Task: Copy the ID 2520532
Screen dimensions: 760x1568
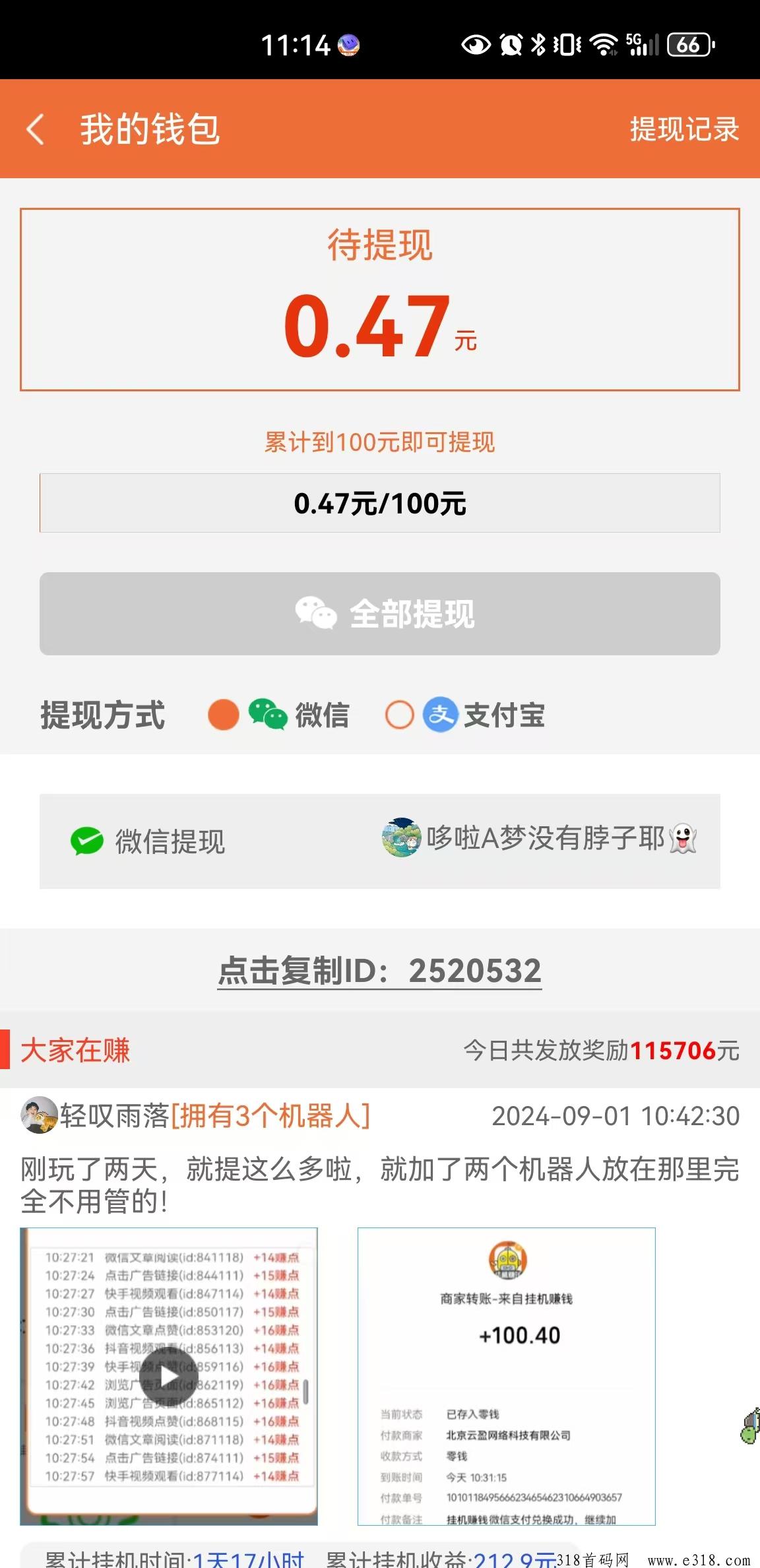Action: click(380, 971)
